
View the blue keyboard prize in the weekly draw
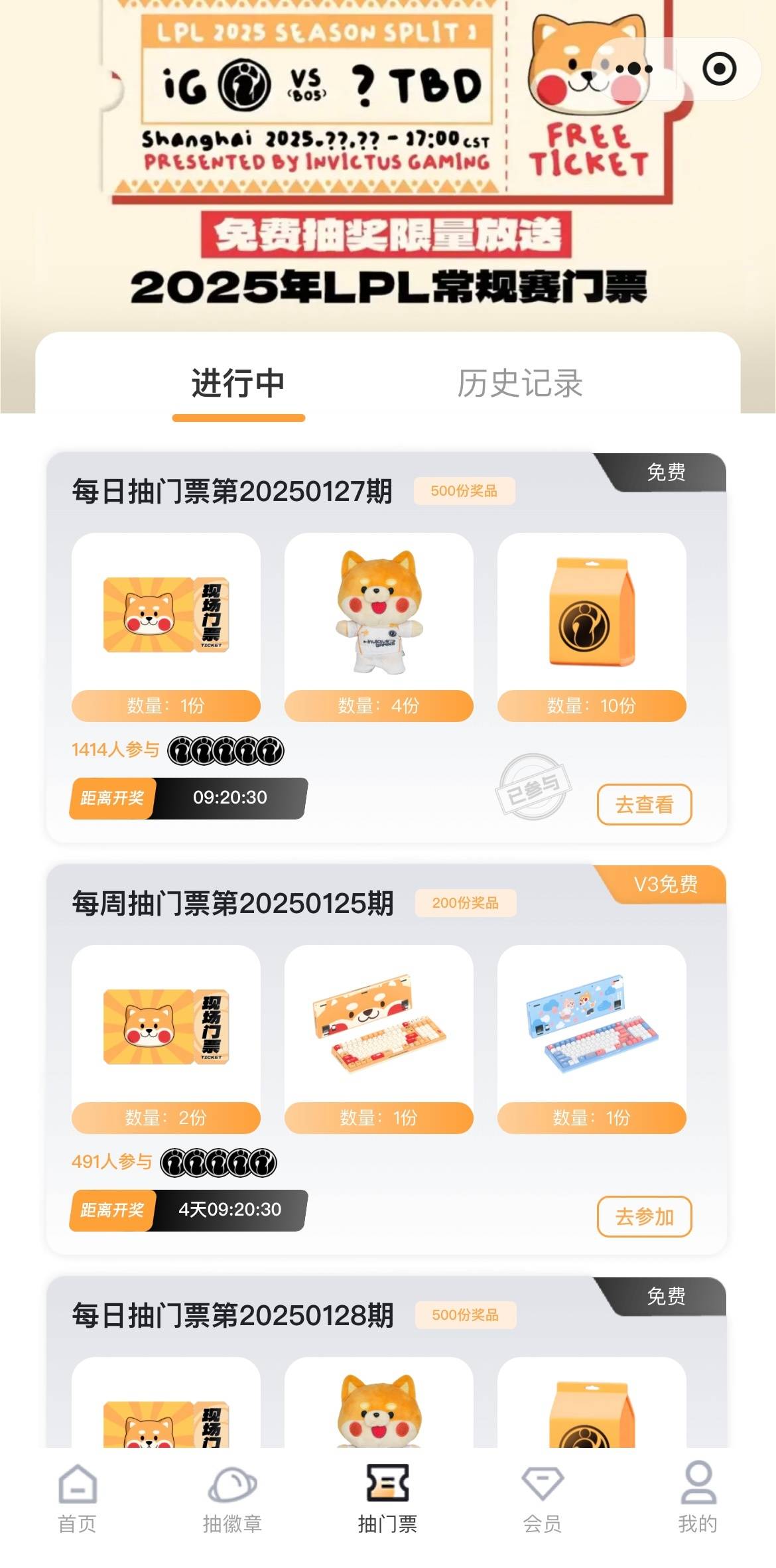point(592,1027)
